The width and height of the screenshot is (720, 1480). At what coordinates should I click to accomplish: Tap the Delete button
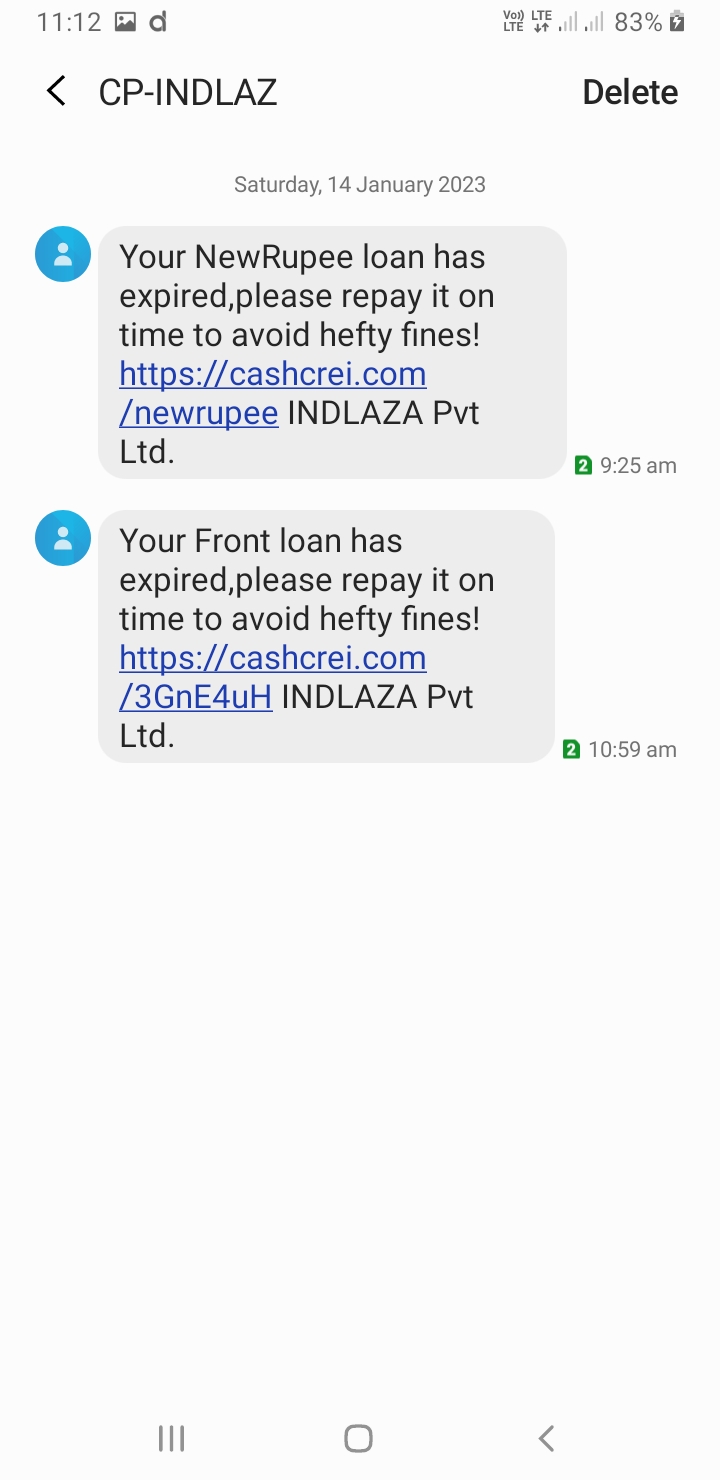(x=630, y=92)
